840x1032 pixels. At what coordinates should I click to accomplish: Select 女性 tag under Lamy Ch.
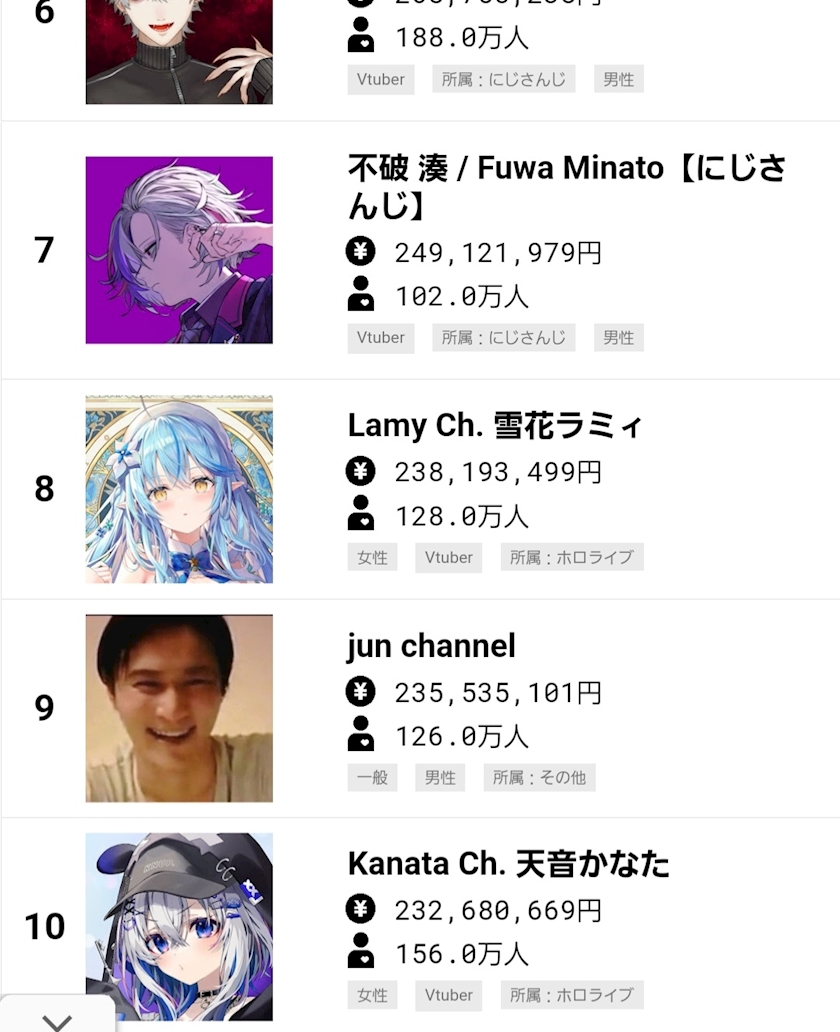372,557
